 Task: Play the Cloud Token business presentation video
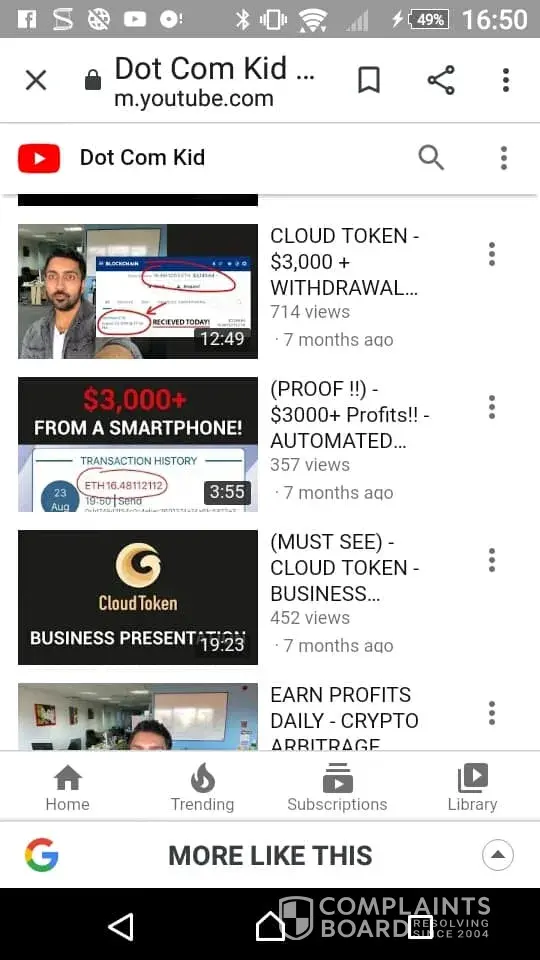(x=138, y=598)
